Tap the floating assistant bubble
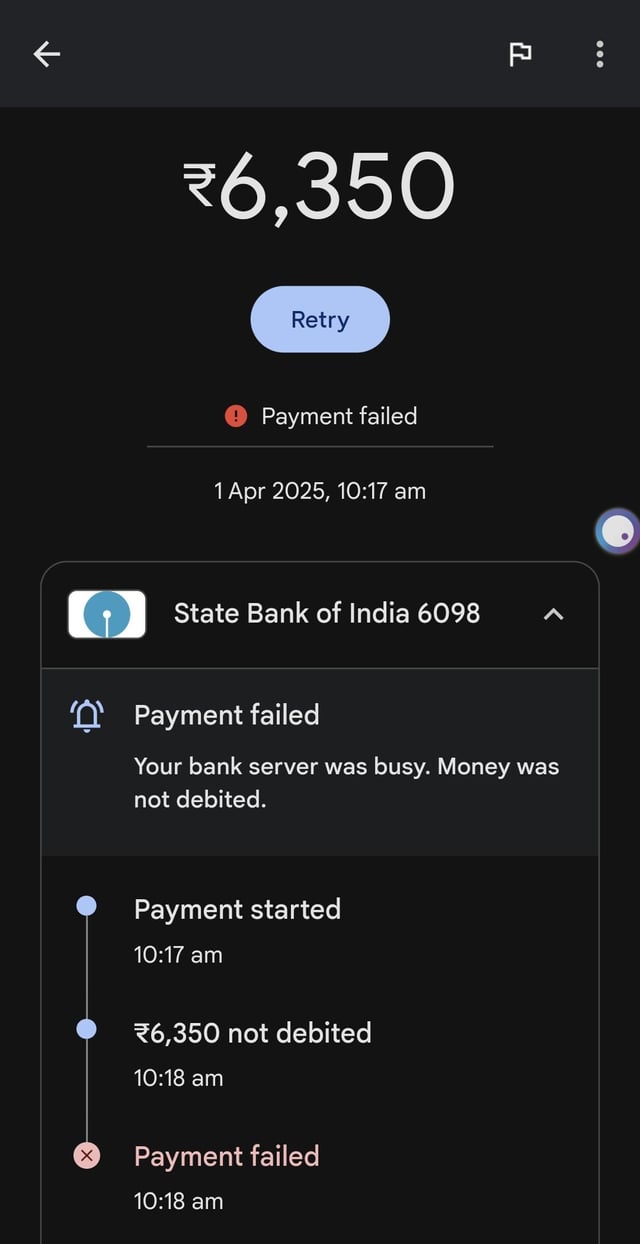This screenshot has height=1244, width=640. click(x=617, y=531)
